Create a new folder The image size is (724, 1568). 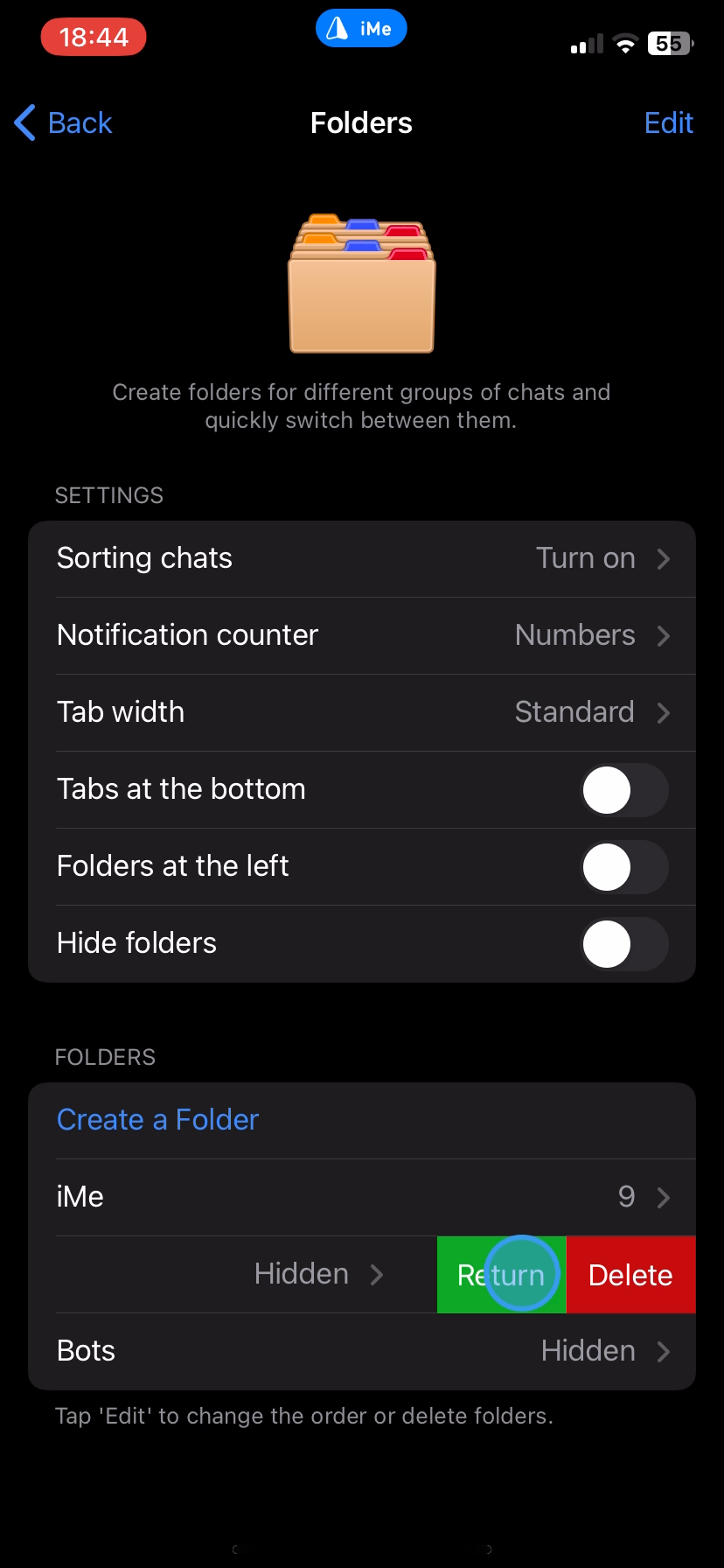(158, 1120)
